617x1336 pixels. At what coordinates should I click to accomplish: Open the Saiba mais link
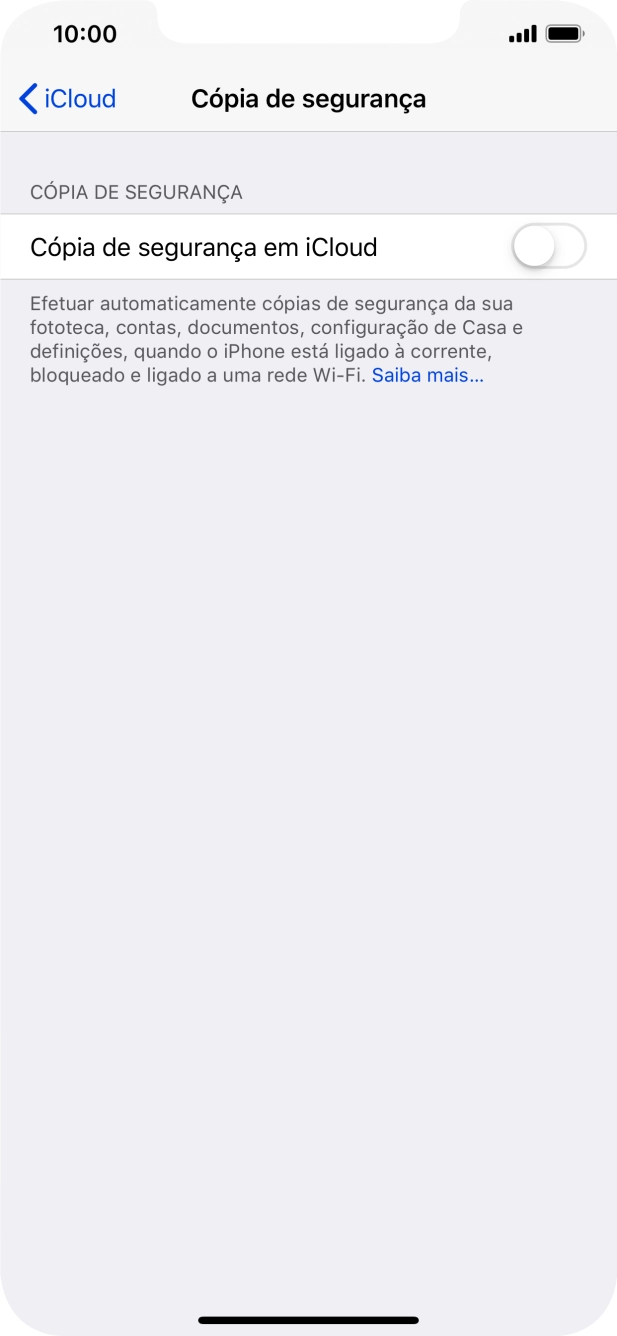pyautogui.click(x=428, y=376)
